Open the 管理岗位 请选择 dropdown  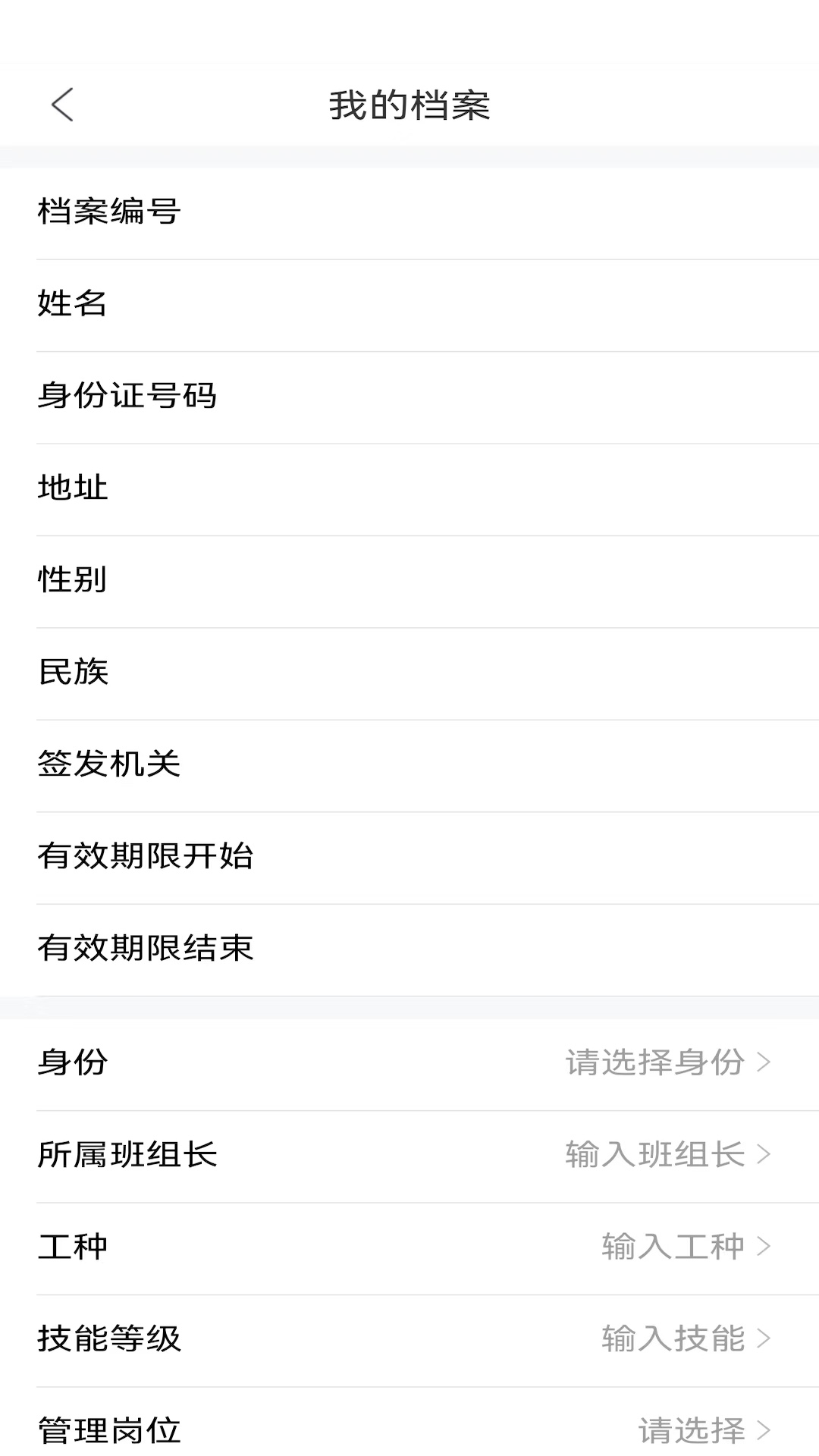766,1430
